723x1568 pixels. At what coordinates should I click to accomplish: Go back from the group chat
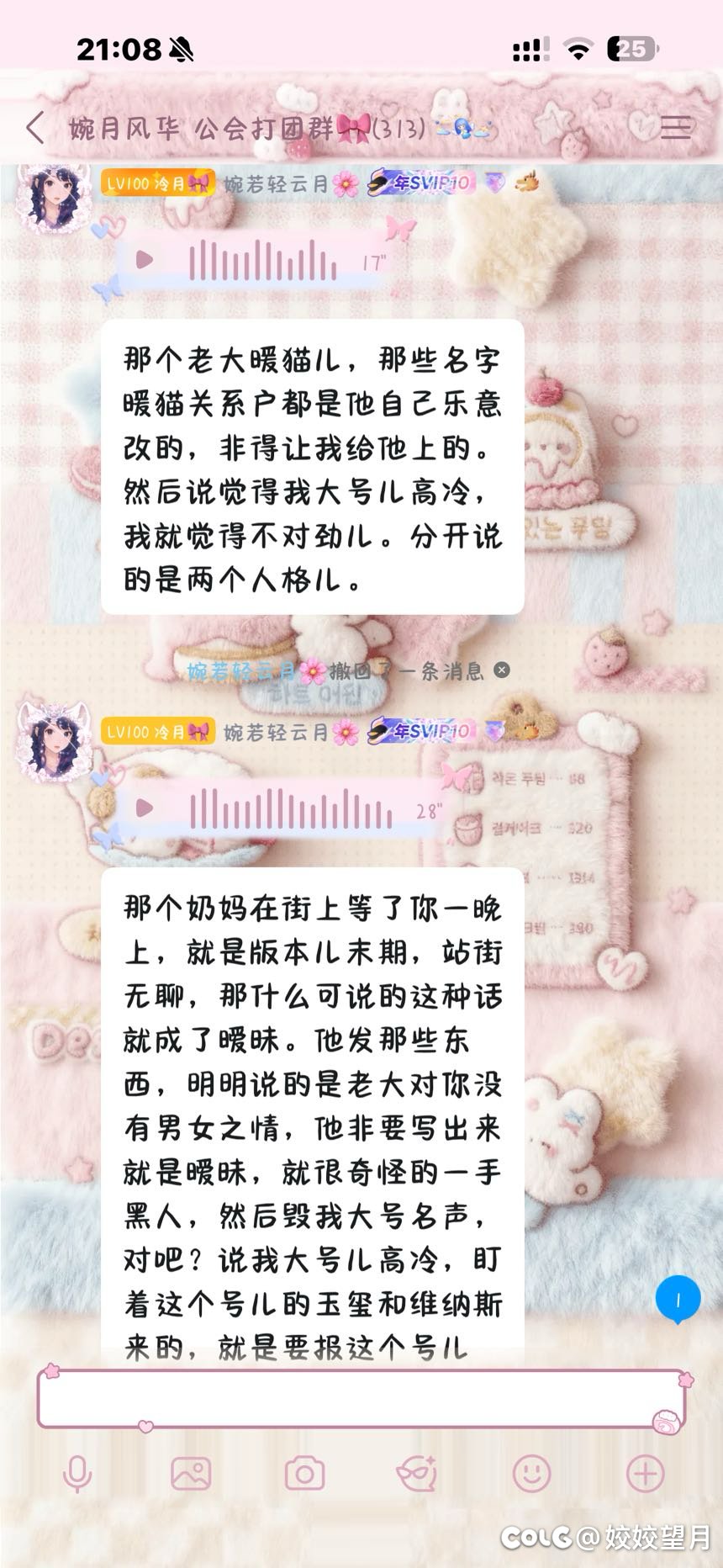coord(35,128)
